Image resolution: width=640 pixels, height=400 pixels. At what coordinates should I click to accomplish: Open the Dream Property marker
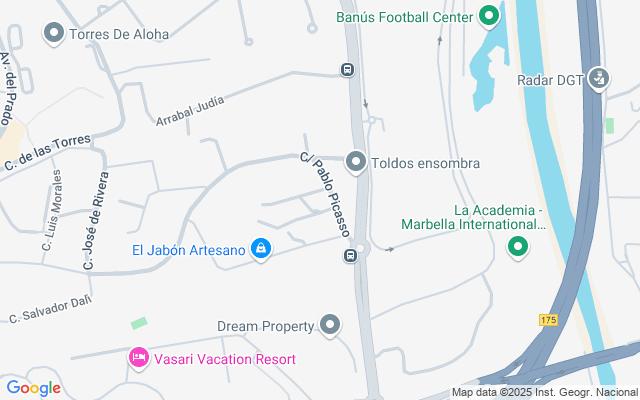[331, 325]
